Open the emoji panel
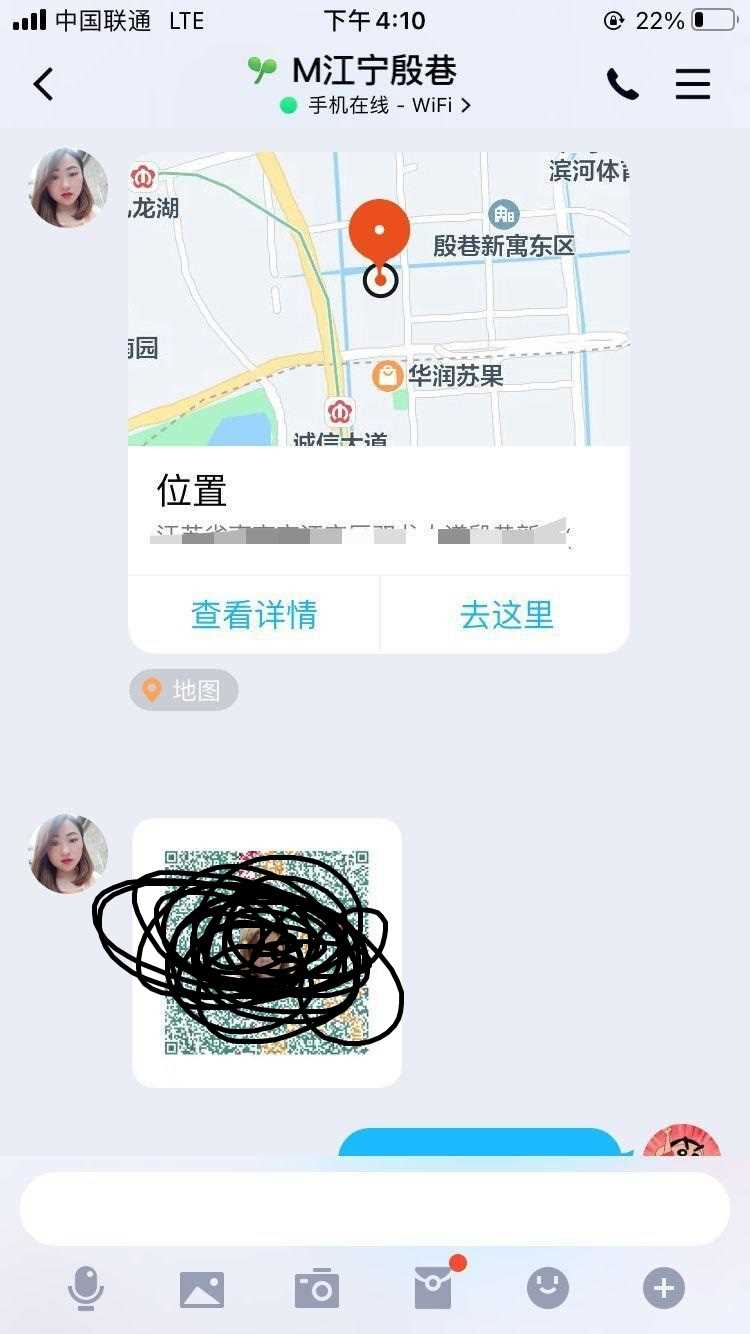Screen dimensions: 750x1334 [548, 1288]
